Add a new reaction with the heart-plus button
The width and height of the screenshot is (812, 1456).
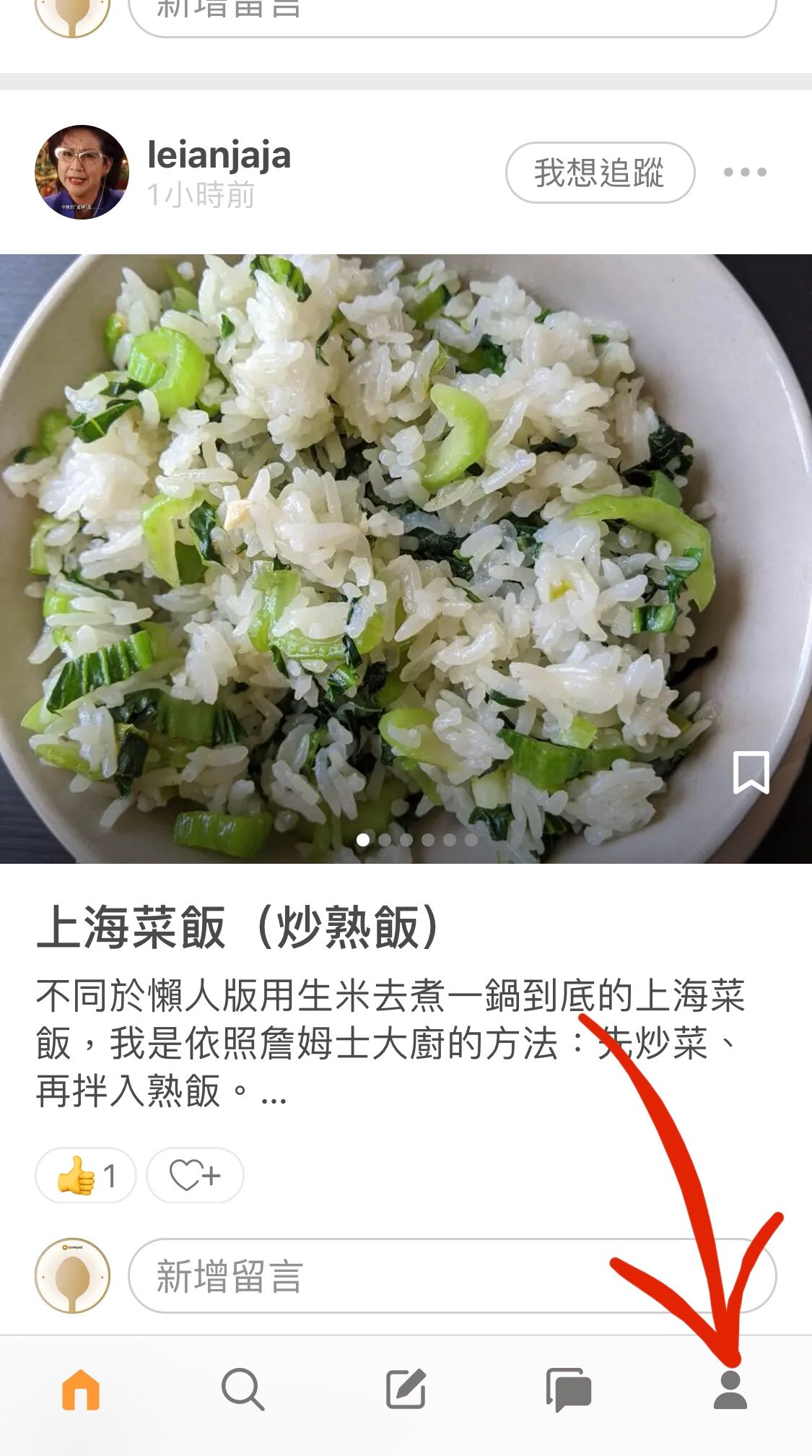(195, 1175)
